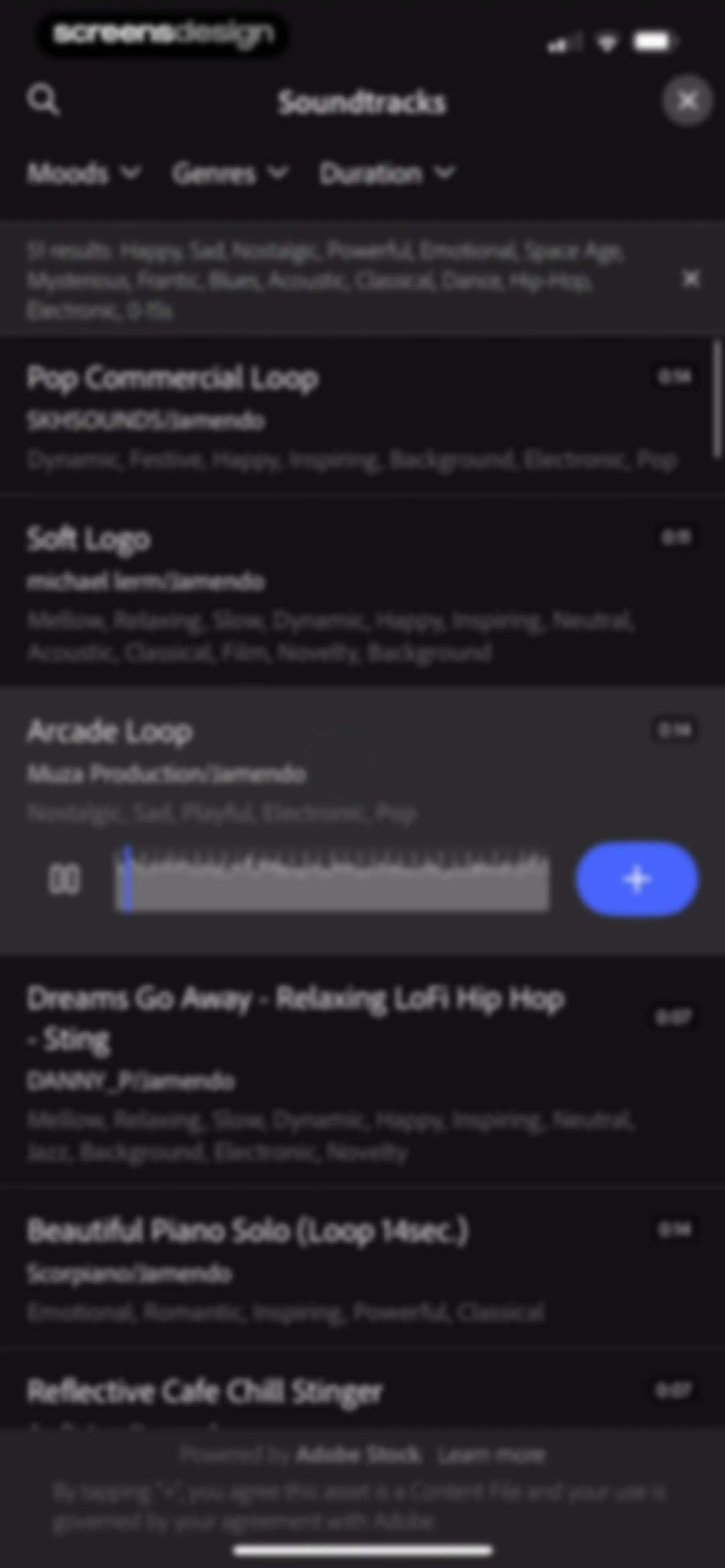Add Arcade Loop with the plus button

click(x=637, y=879)
